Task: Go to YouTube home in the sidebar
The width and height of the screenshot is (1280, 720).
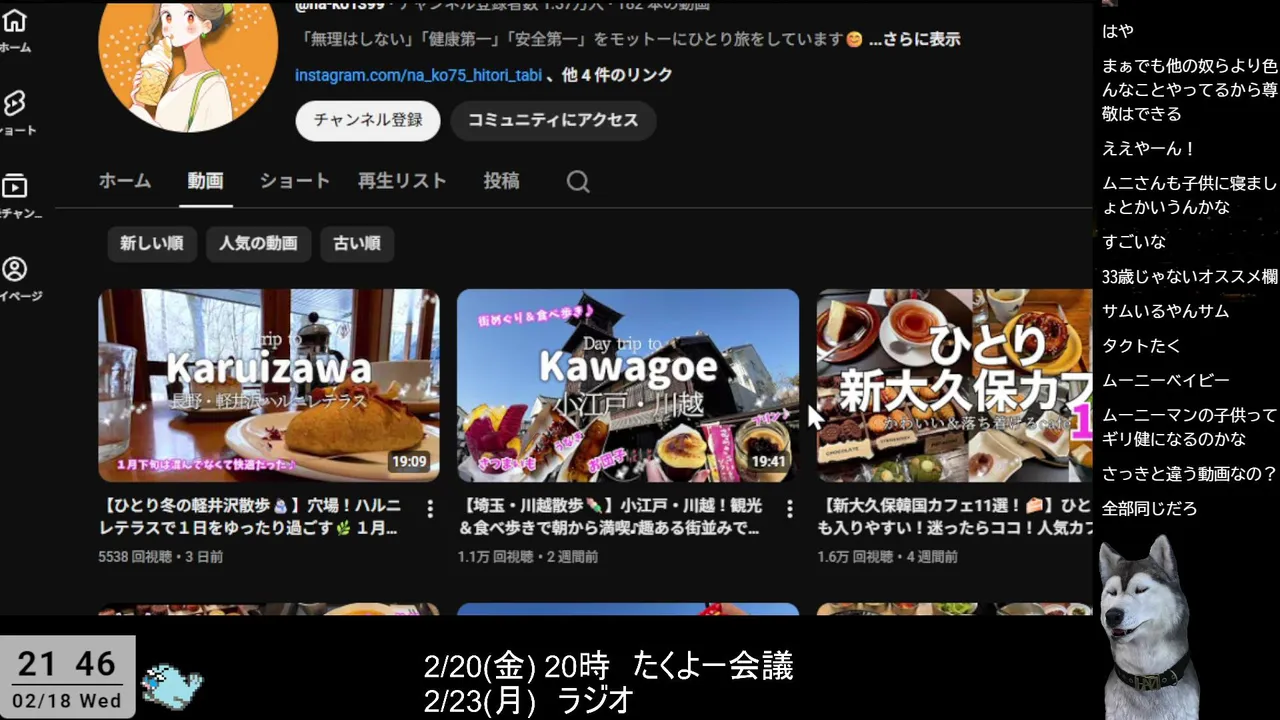Action: (15, 30)
